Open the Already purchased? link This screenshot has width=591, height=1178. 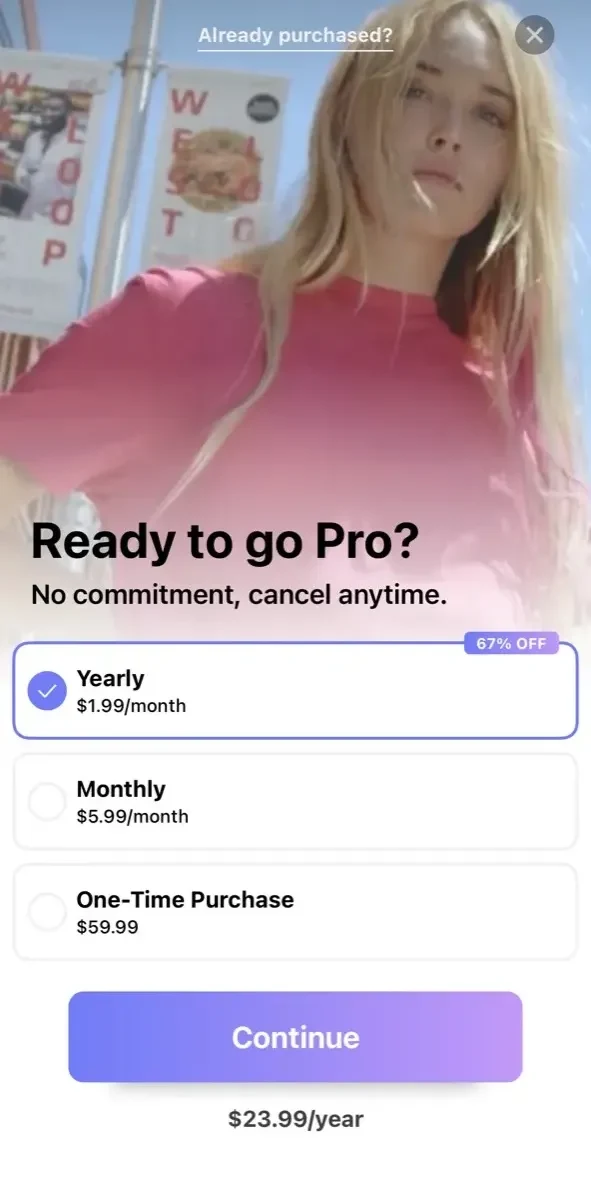point(295,36)
